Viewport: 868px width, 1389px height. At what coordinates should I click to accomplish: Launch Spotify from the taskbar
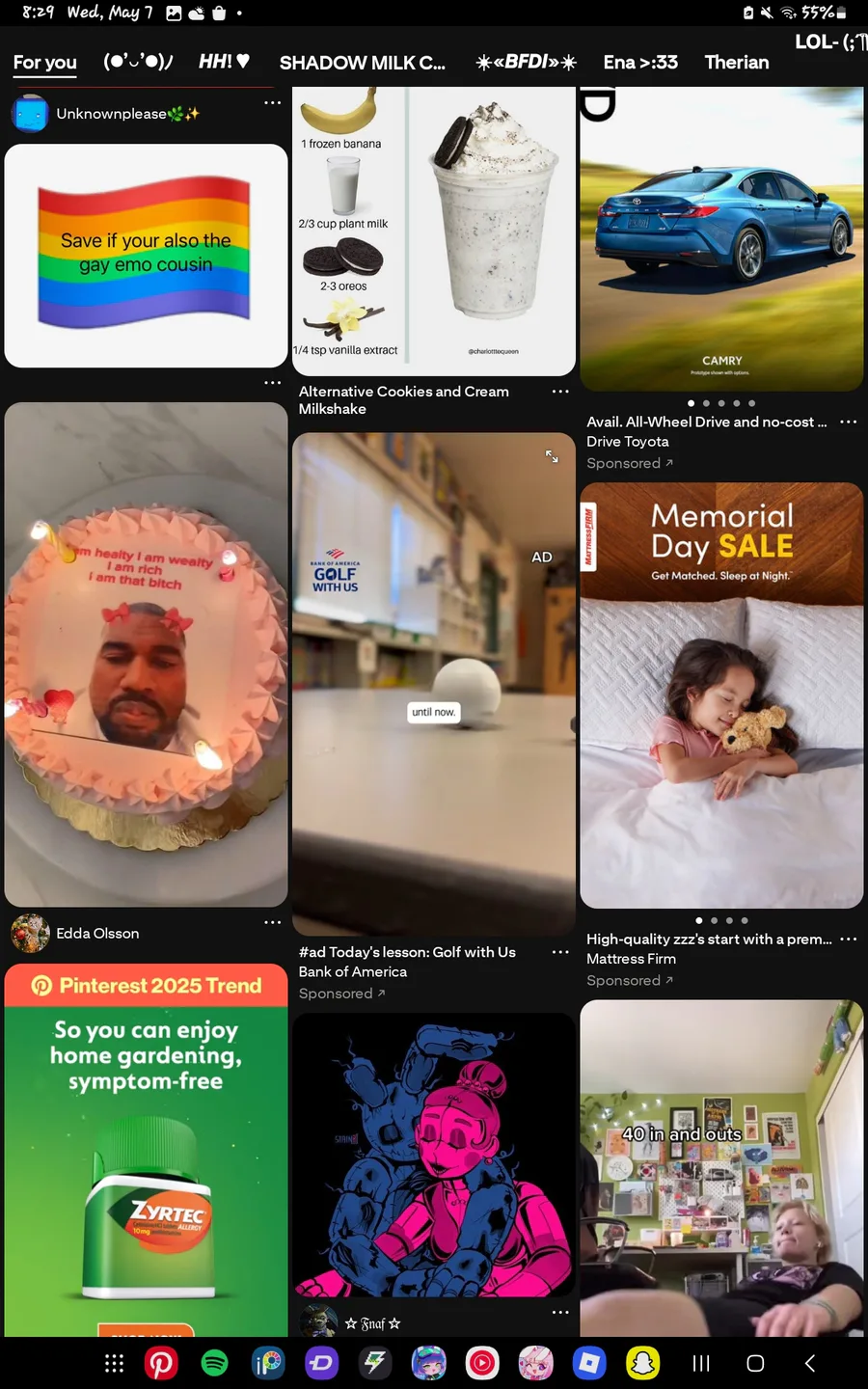click(x=214, y=1363)
